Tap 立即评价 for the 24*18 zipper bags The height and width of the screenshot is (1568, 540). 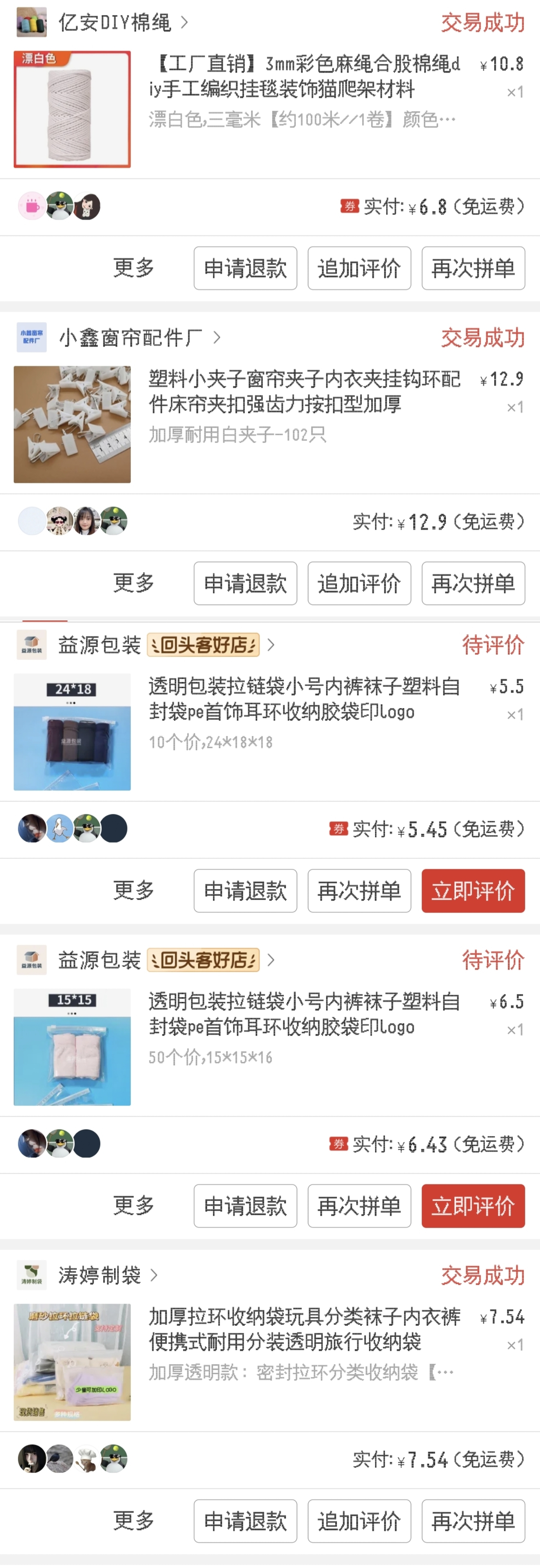(x=473, y=891)
